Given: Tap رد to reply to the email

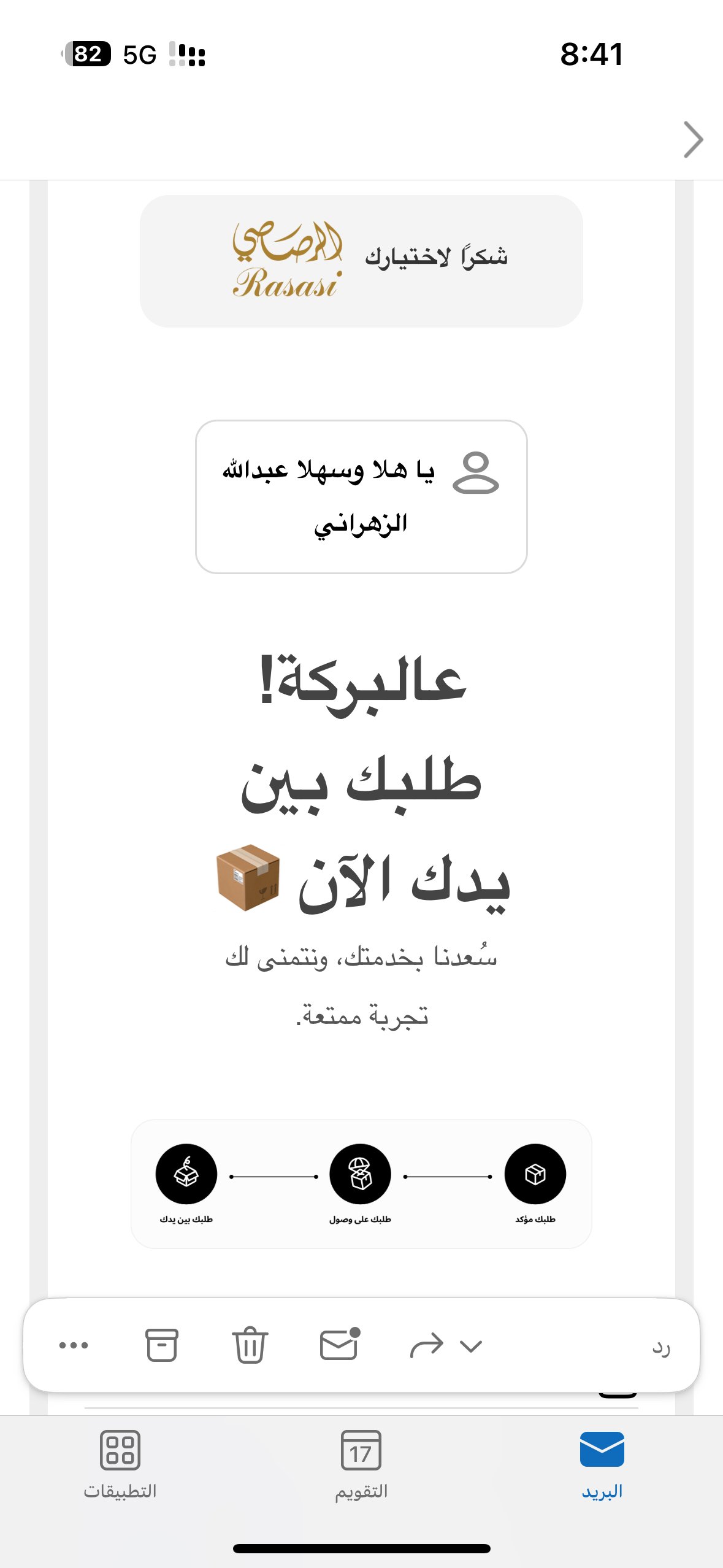Looking at the screenshot, I should [660, 1347].
